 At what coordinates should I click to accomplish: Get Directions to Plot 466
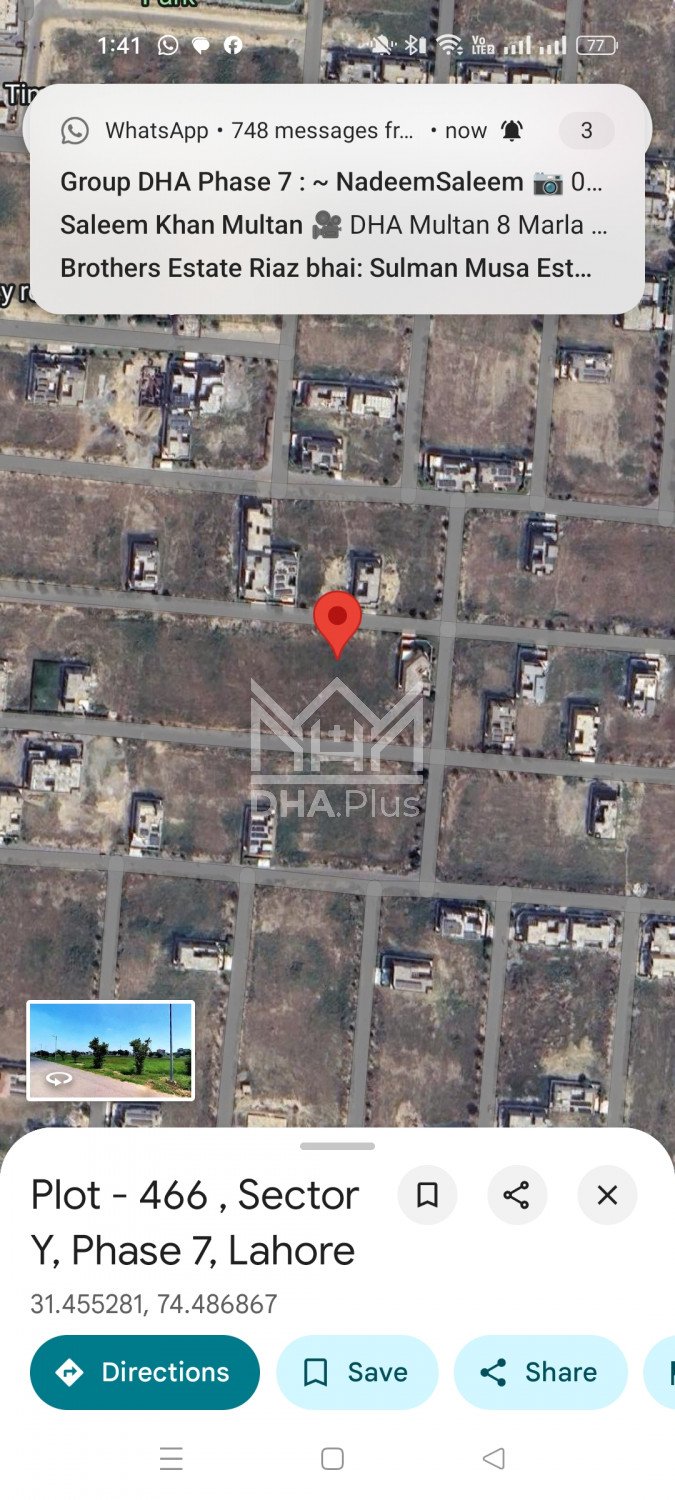point(145,1372)
